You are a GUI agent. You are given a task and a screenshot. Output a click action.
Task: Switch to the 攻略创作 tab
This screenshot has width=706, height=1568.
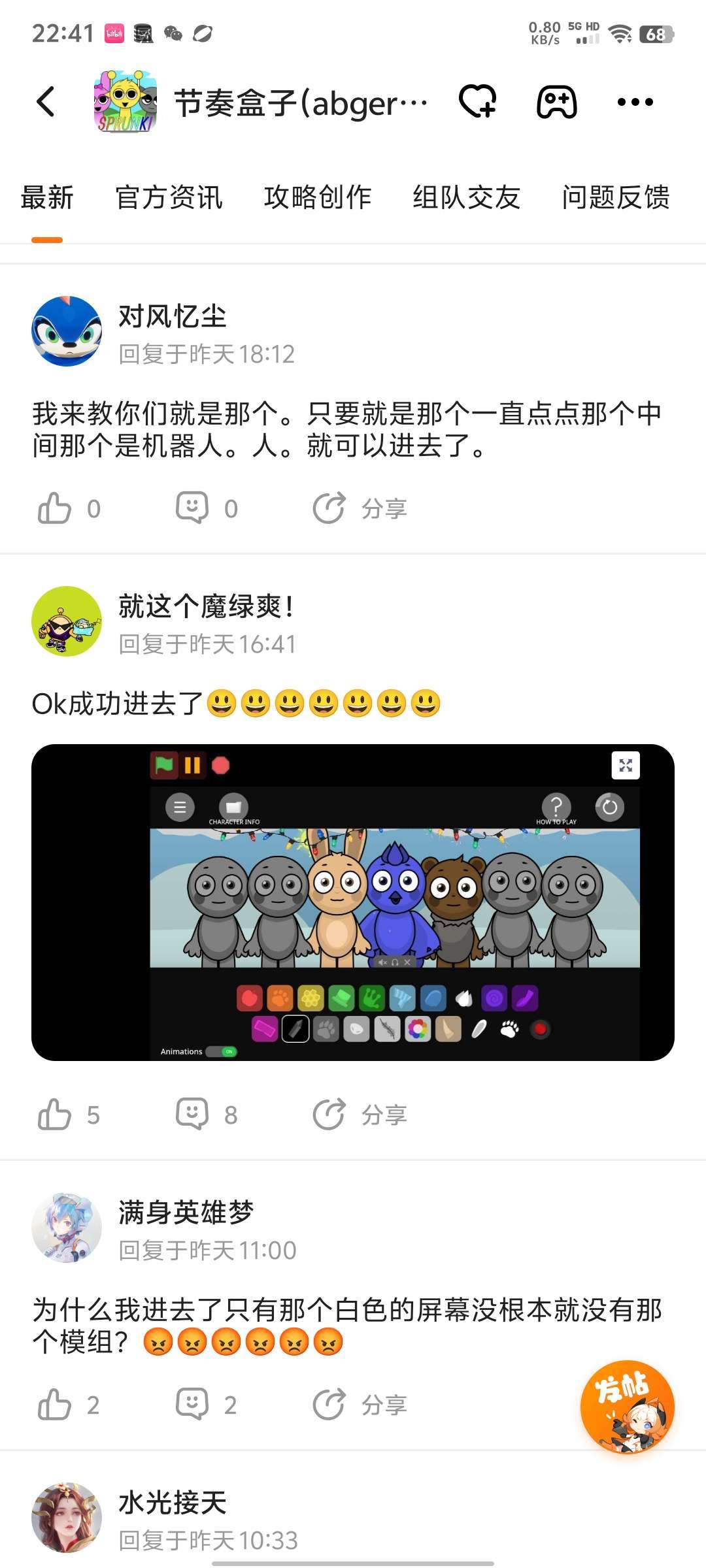coord(318,197)
